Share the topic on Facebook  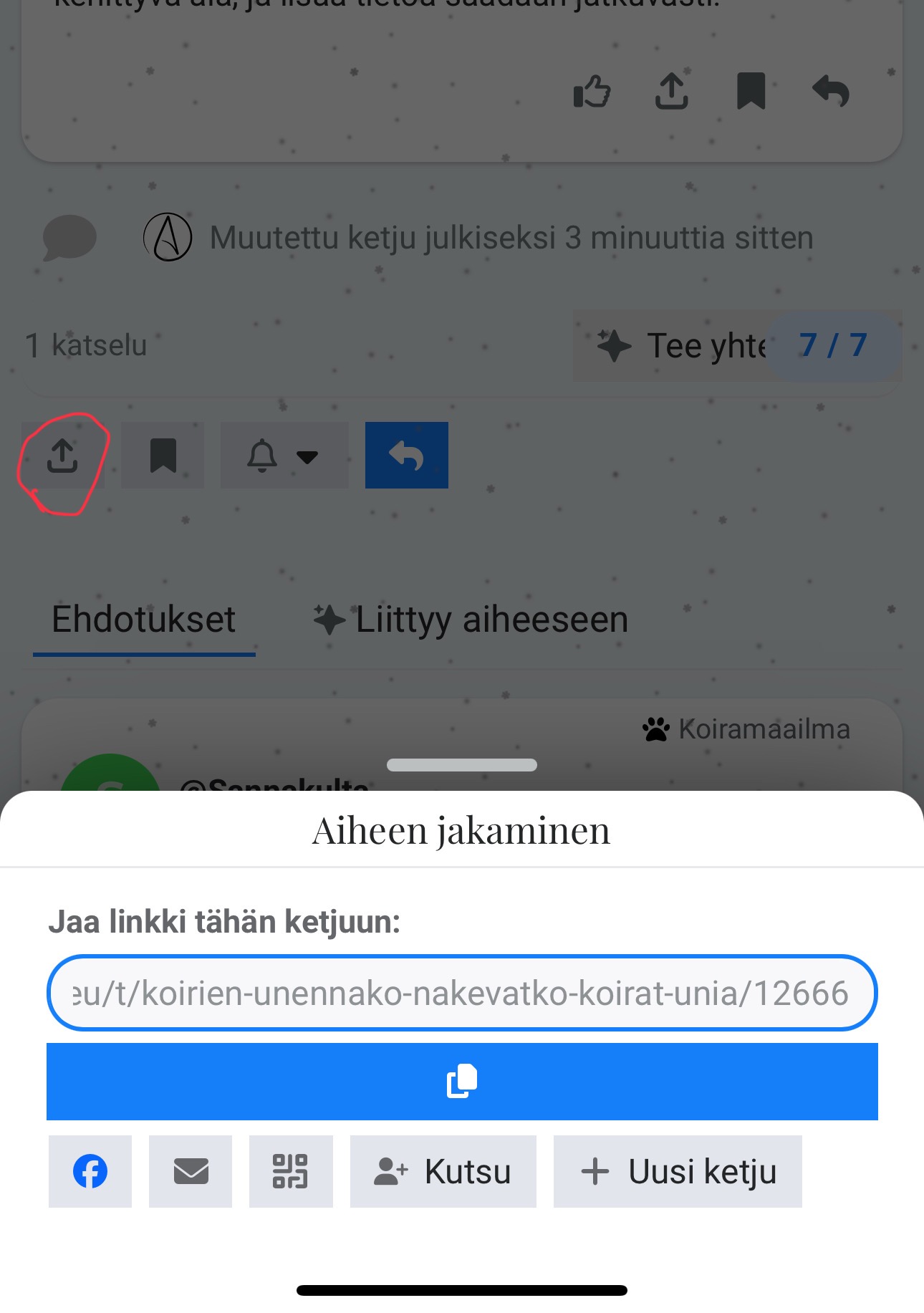click(x=90, y=1171)
